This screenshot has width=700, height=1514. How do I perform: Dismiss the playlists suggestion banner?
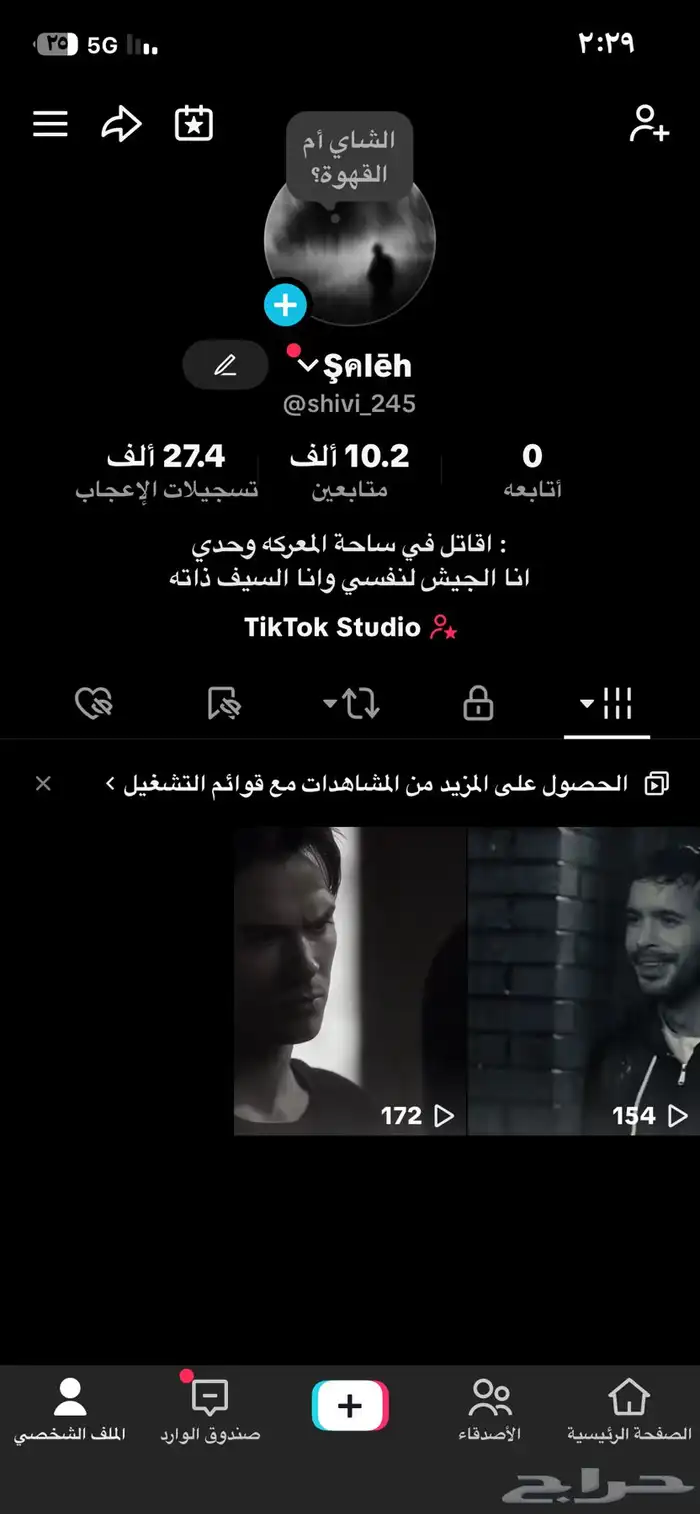point(43,783)
